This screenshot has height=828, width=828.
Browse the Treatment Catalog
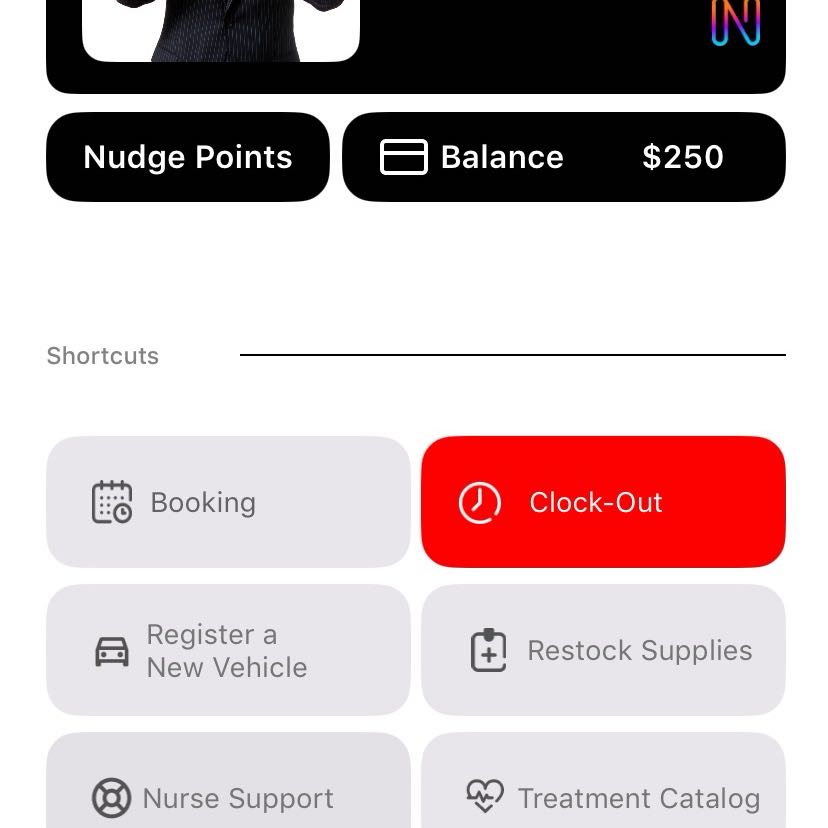pos(603,792)
